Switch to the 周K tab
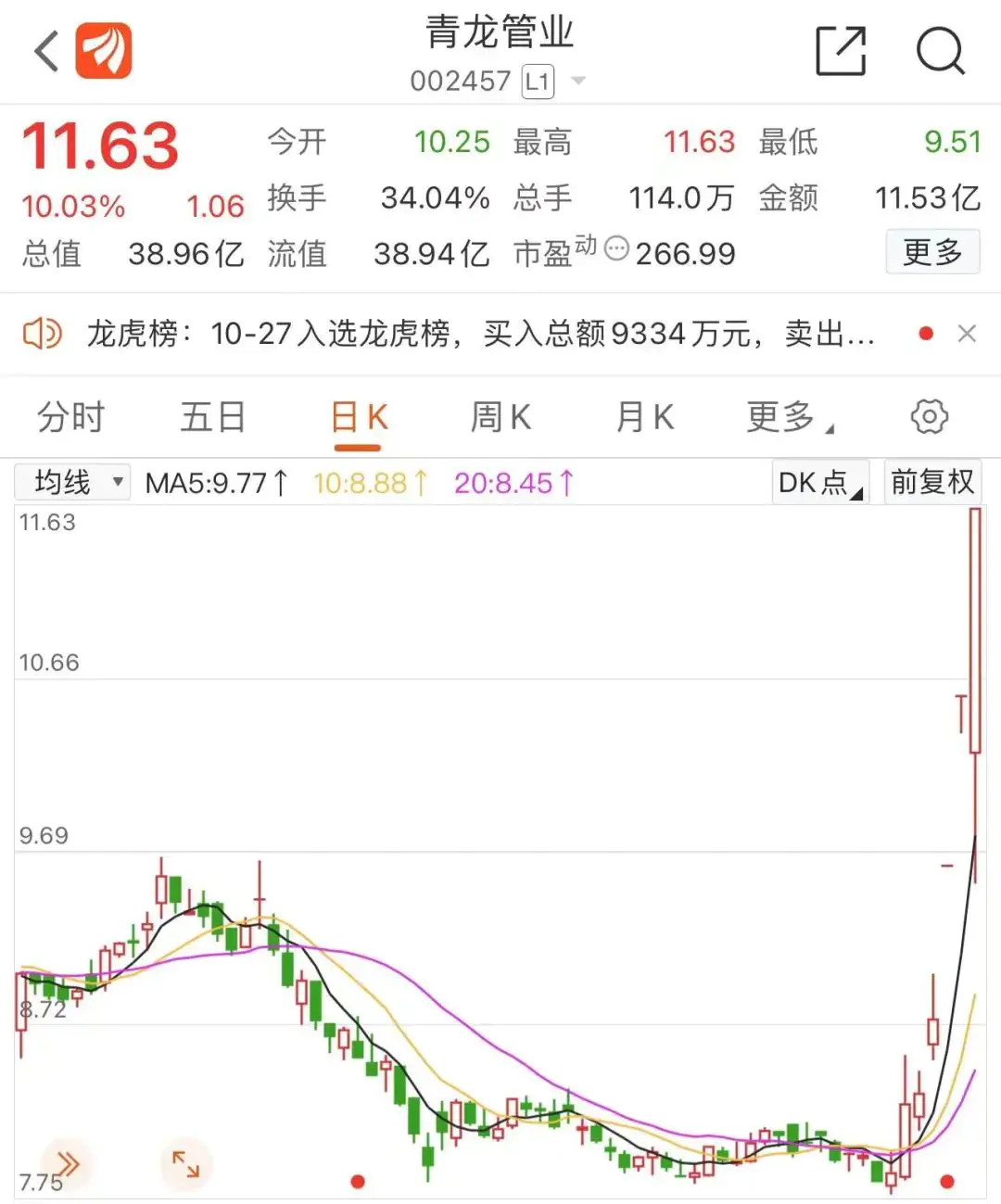This screenshot has width=1001, height=1204. tap(500, 417)
